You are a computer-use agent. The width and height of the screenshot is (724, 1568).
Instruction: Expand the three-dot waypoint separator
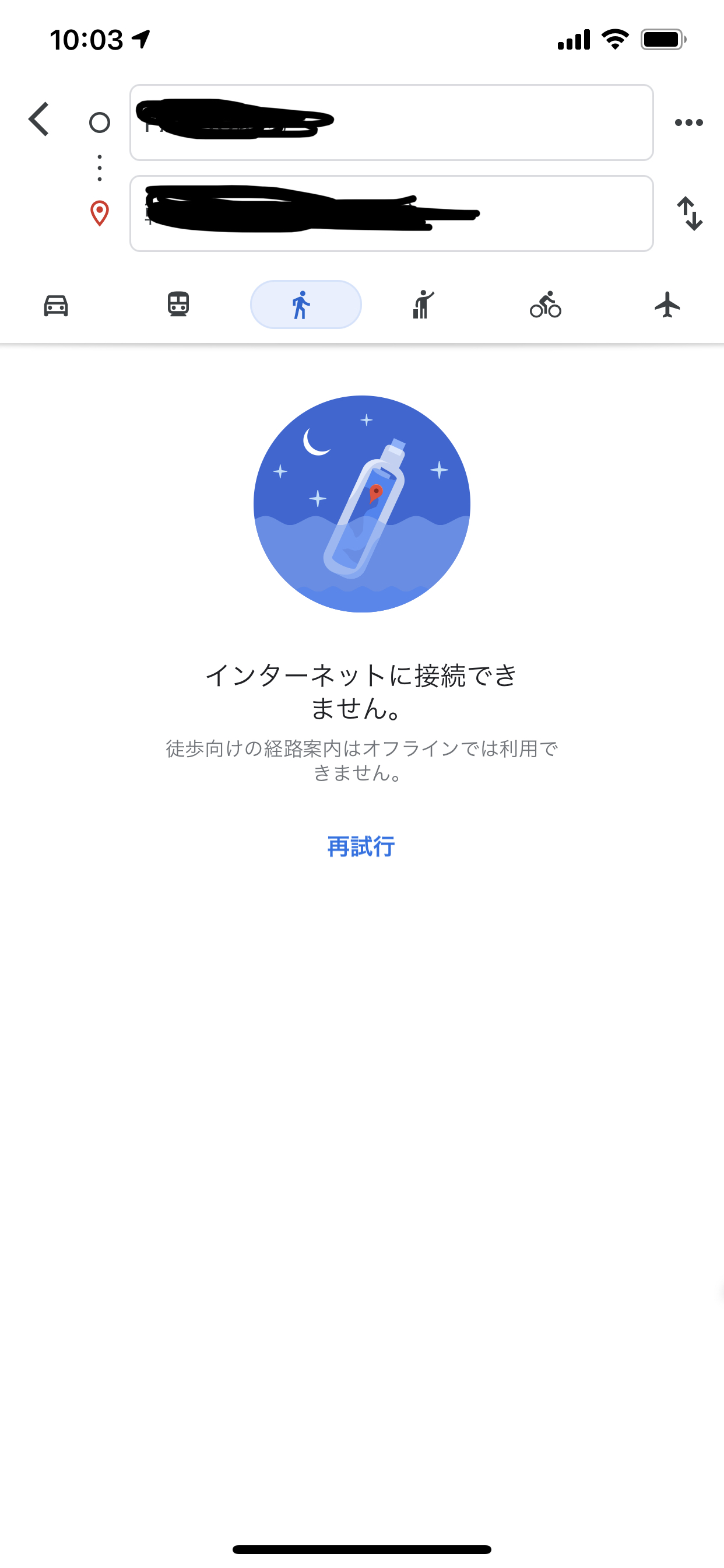[99, 167]
